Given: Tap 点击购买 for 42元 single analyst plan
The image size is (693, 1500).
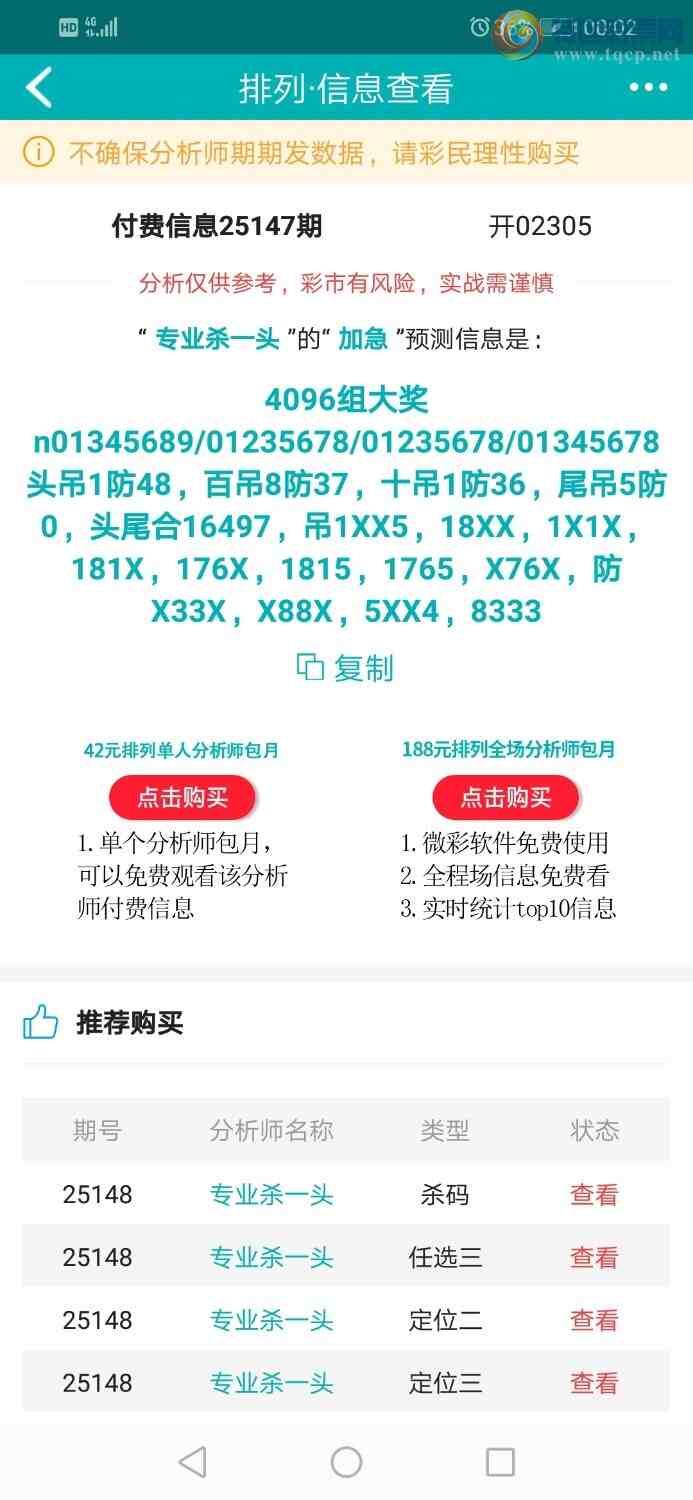Looking at the screenshot, I should pyautogui.click(x=182, y=797).
